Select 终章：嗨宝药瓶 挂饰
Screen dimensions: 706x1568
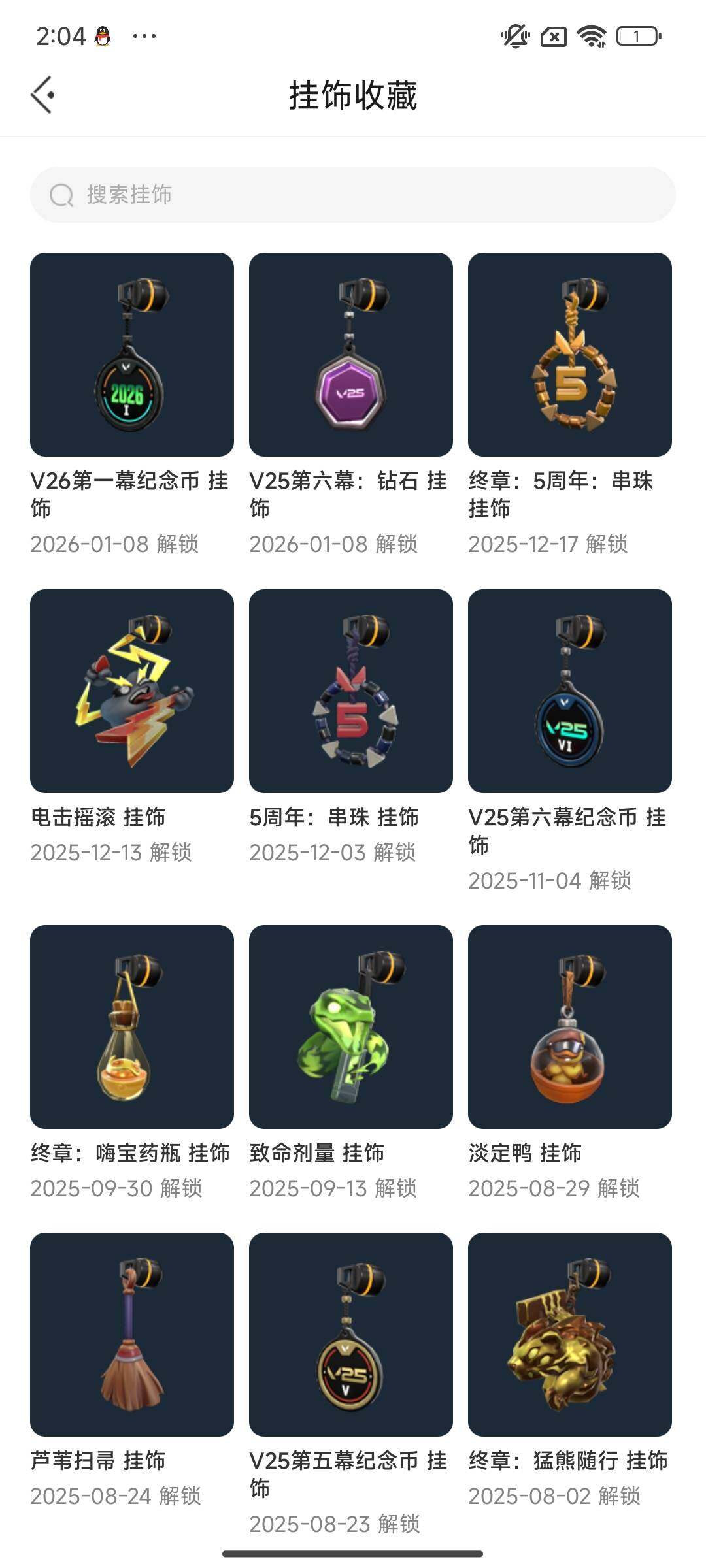(x=132, y=1027)
